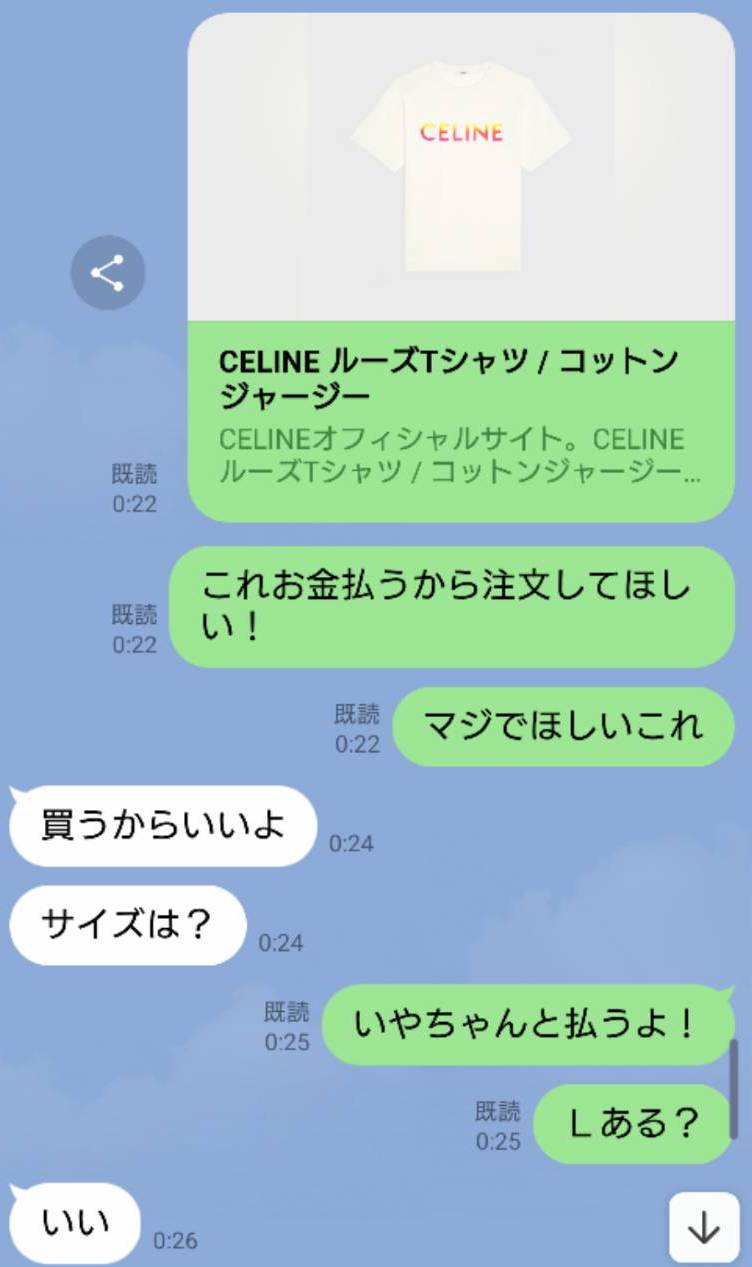Jump to the latest message with down arrow
Screen dimensions: 752x1267
point(704,1227)
